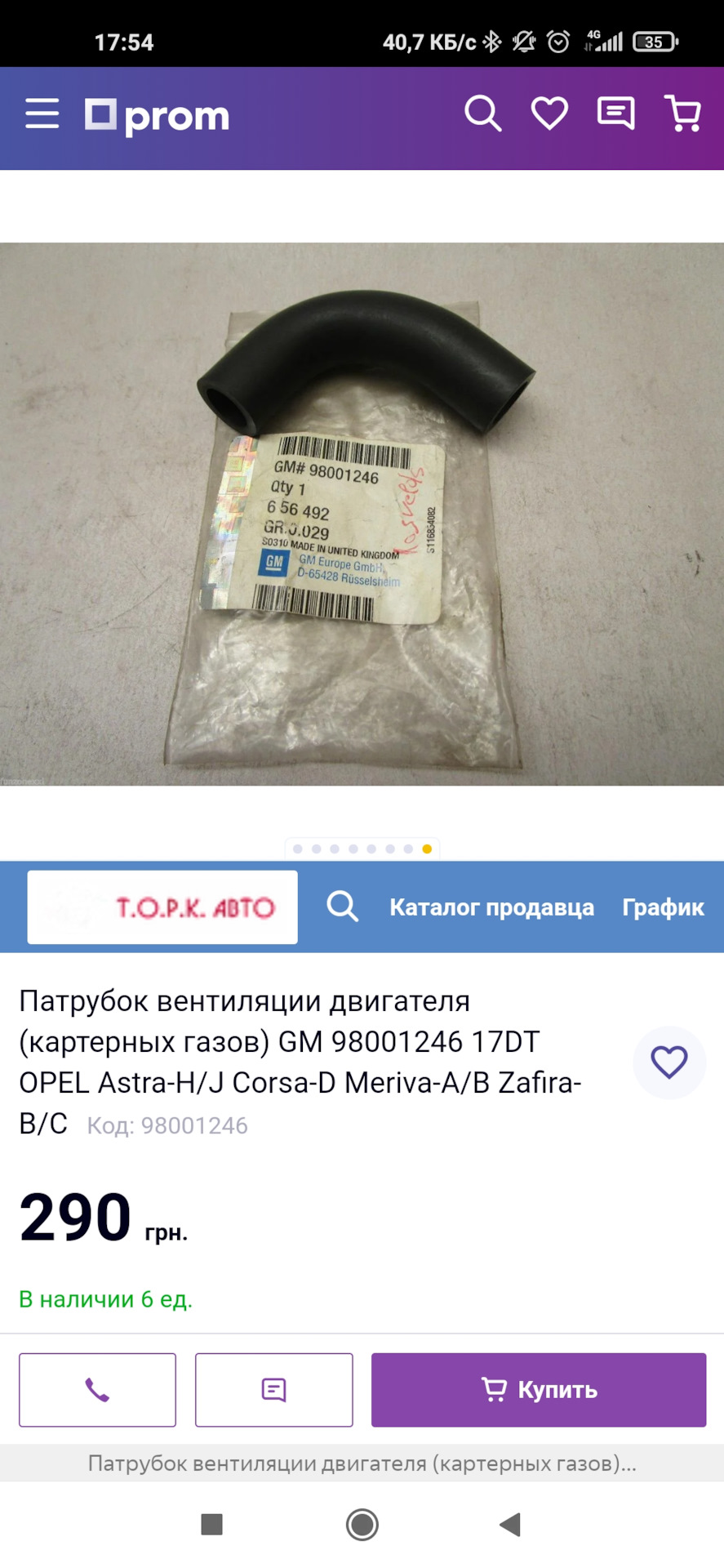Open Каталог продавца section
The image size is (724, 1568).
492,906
